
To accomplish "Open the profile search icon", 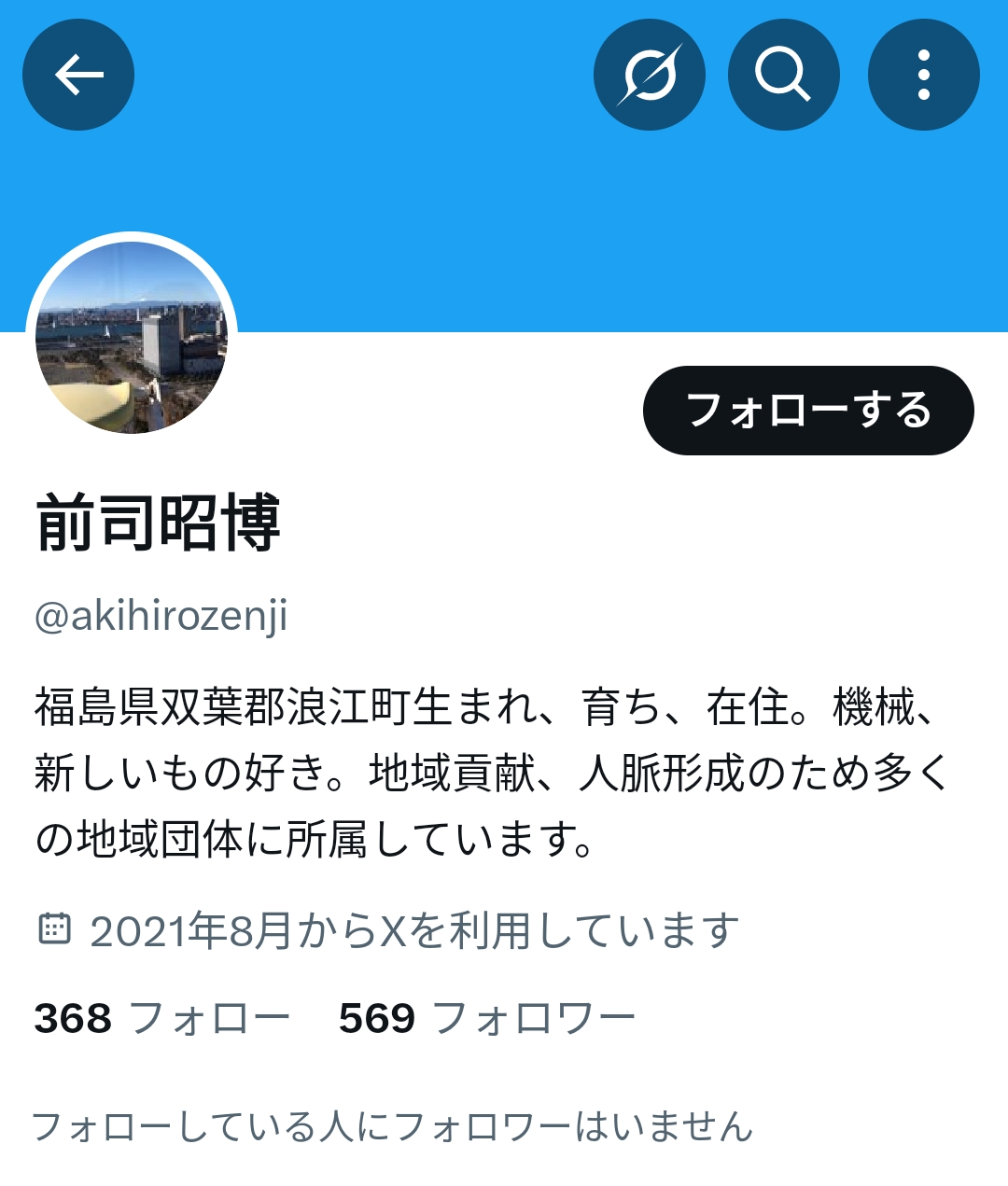I will (x=783, y=75).
